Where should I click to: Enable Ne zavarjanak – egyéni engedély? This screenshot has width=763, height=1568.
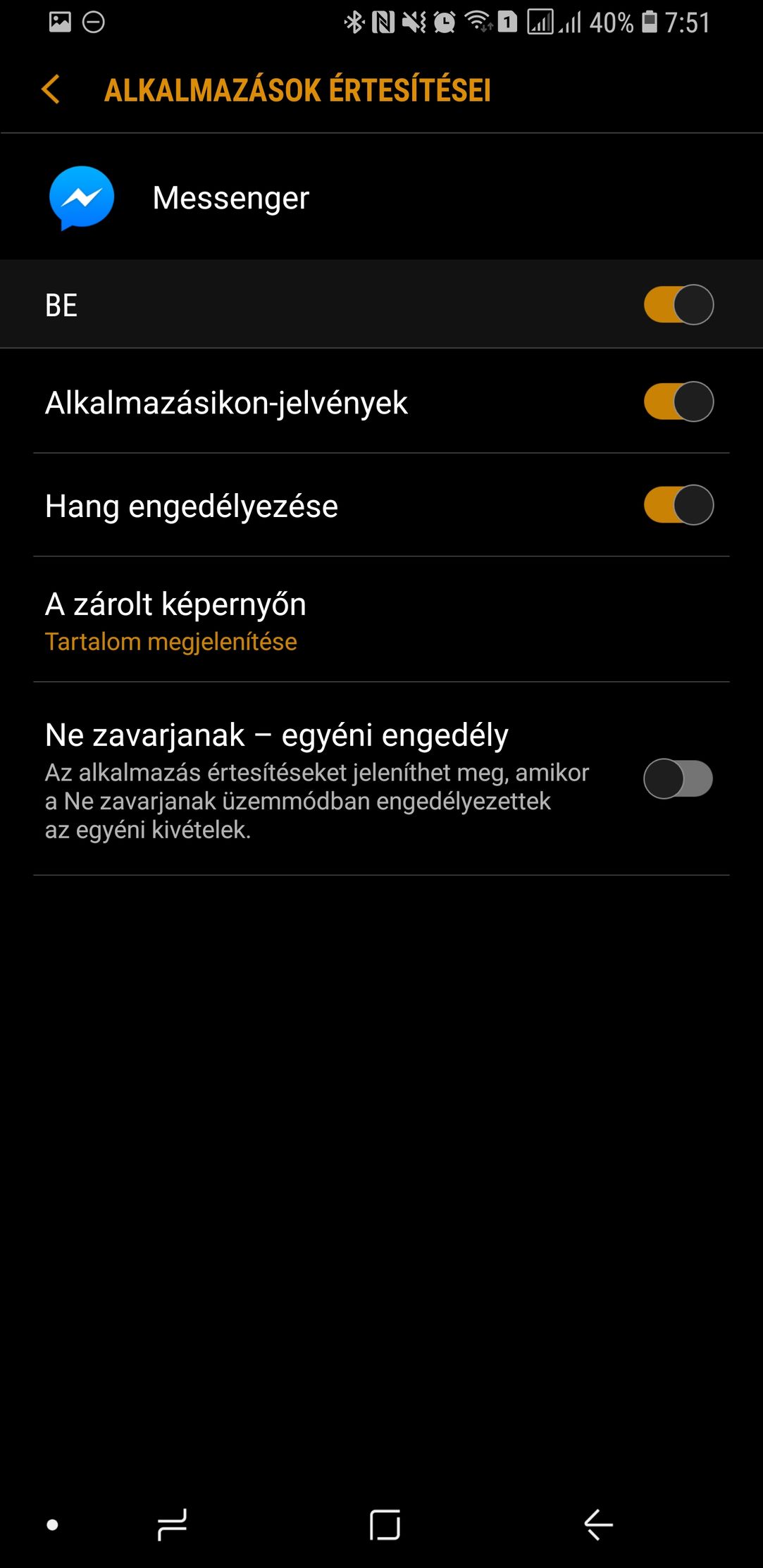(x=678, y=778)
